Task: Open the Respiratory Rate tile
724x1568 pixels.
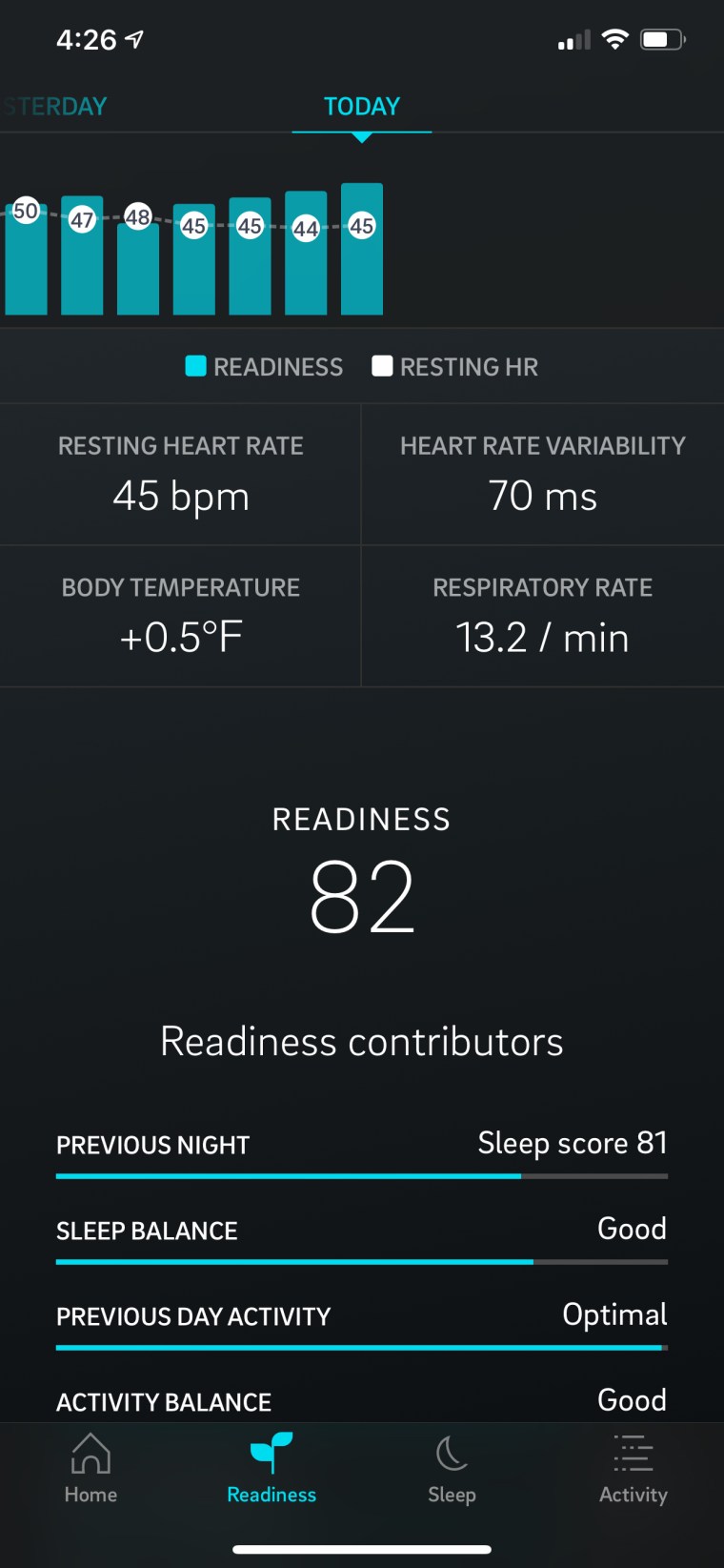Action: click(542, 616)
